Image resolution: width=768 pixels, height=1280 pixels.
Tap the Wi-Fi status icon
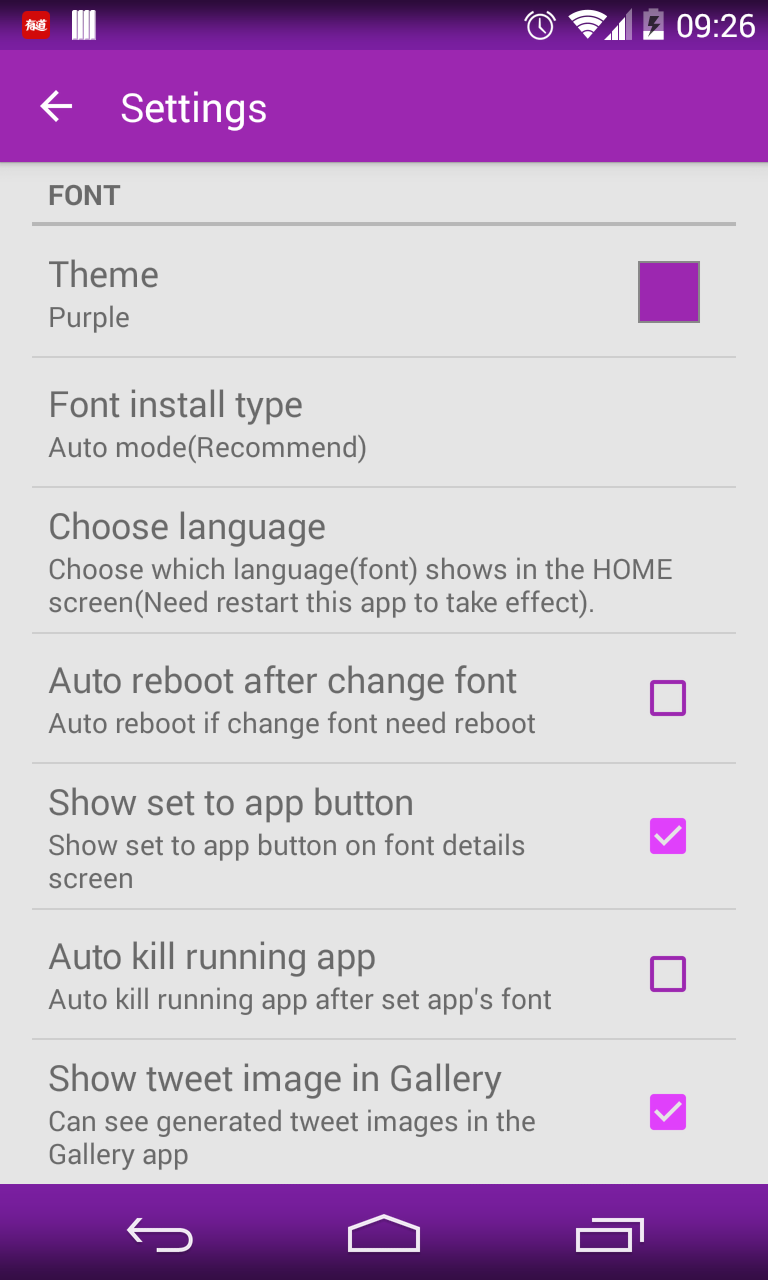[x=588, y=25]
